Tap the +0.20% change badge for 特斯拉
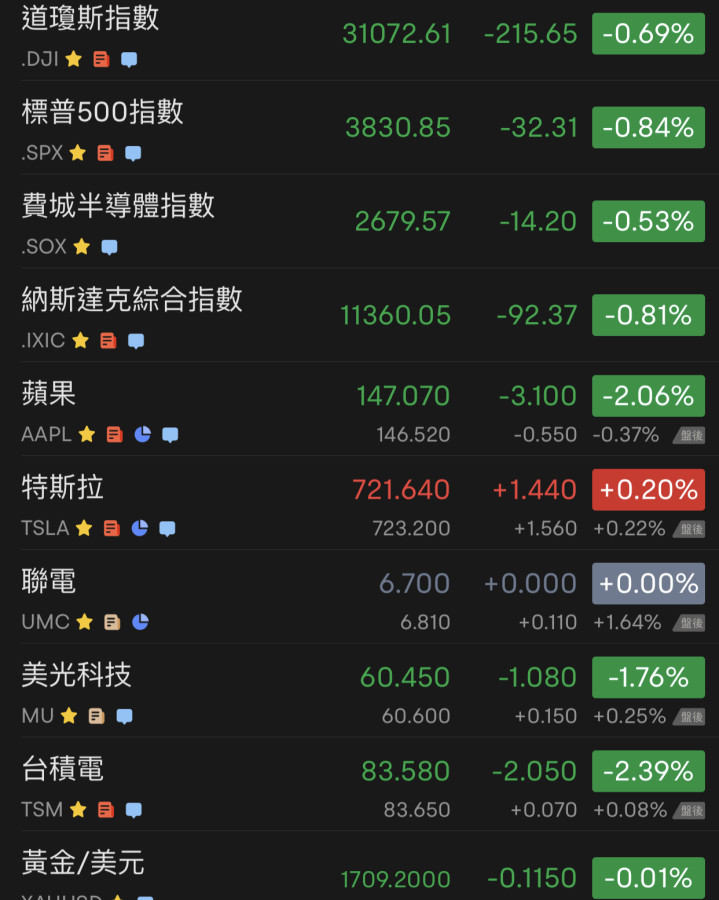The width and height of the screenshot is (719, 900). (x=648, y=490)
